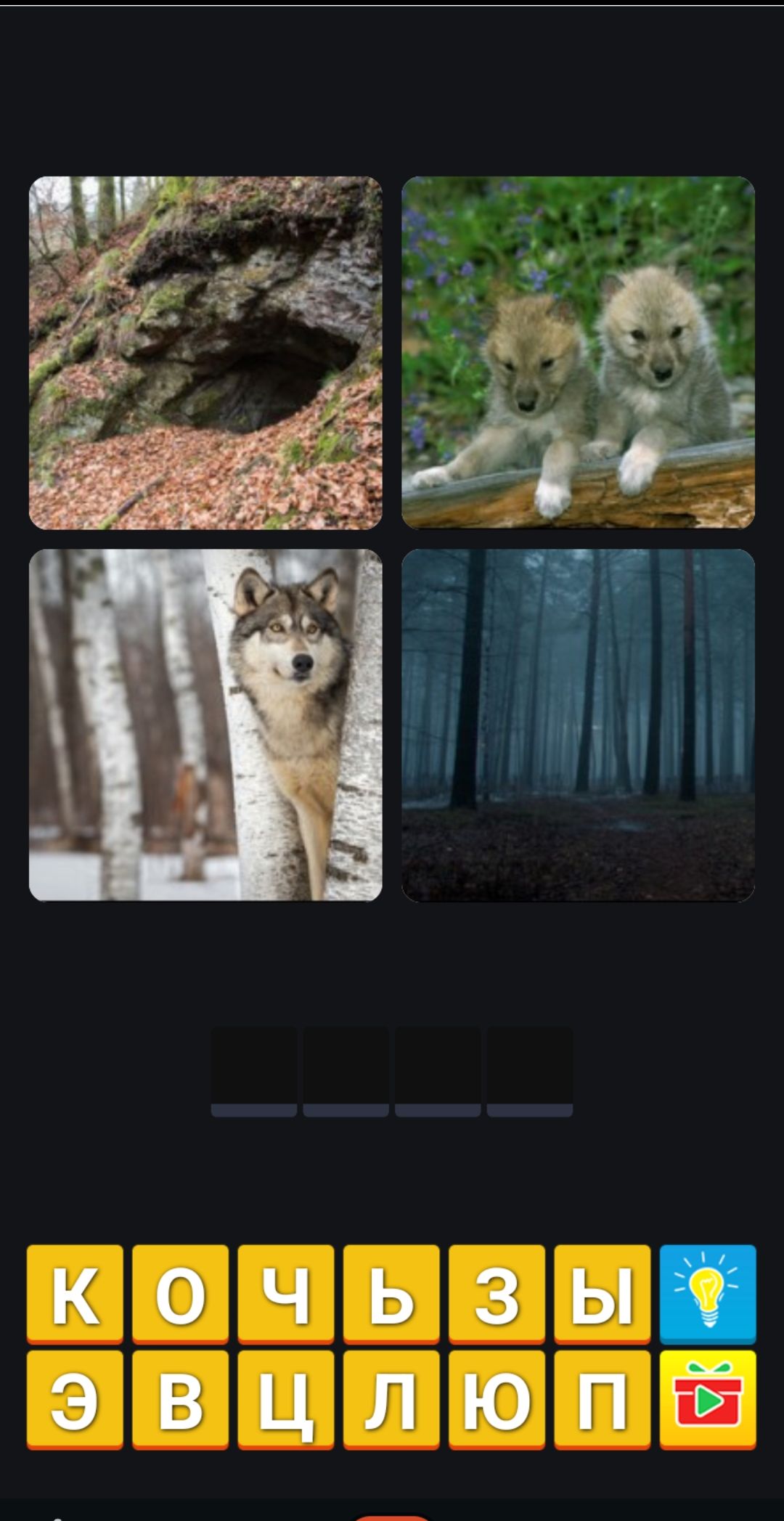The height and width of the screenshot is (1521, 784).
Task: Pick the letter Ы tile
Action: (602, 1293)
